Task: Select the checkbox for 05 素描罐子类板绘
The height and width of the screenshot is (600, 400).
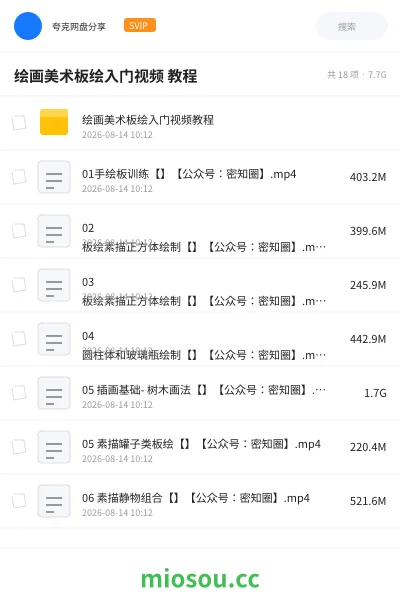Action: click(19, 447)
